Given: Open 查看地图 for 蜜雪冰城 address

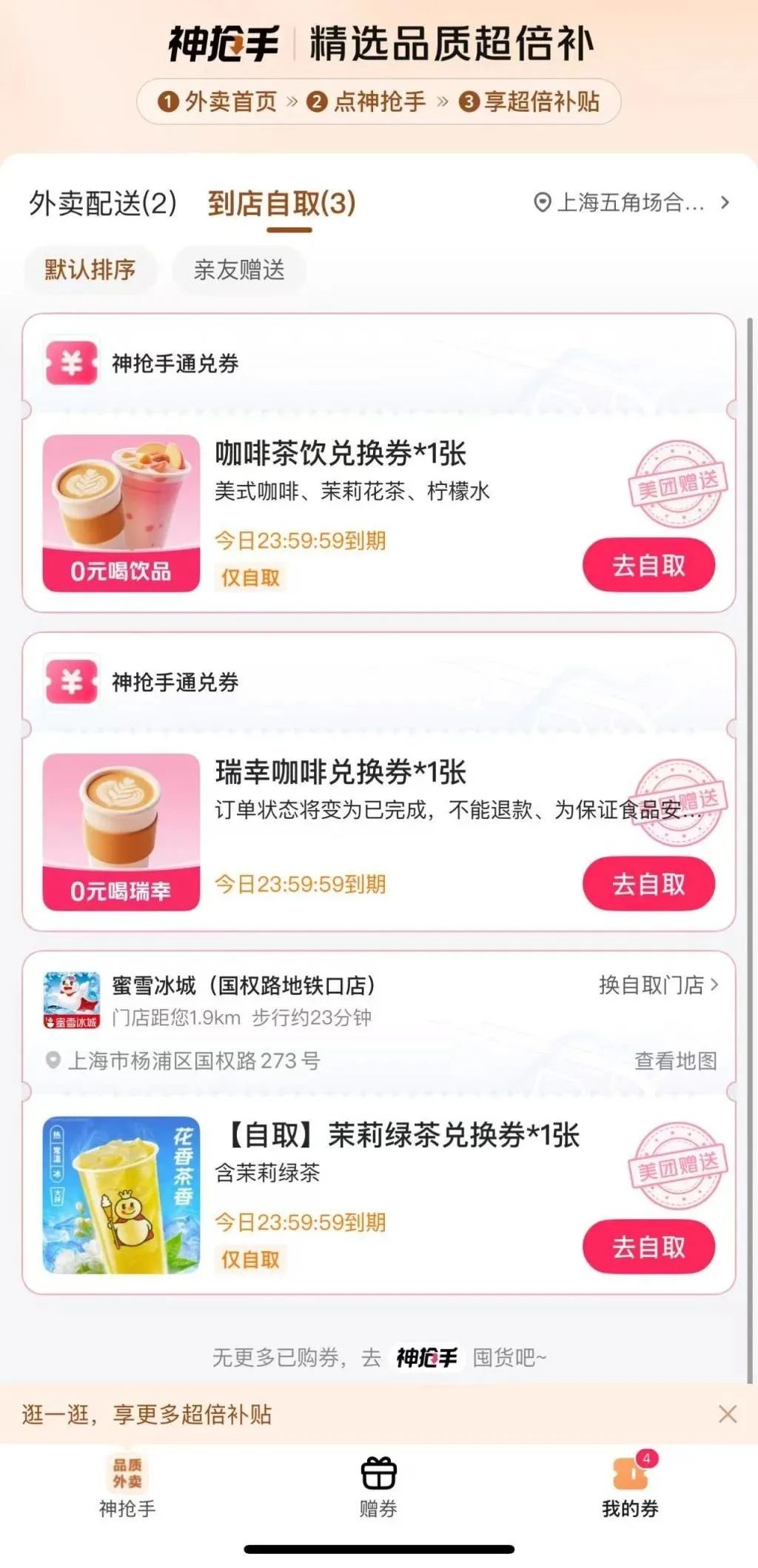Looking at the screenshot, I should 675,1061.
